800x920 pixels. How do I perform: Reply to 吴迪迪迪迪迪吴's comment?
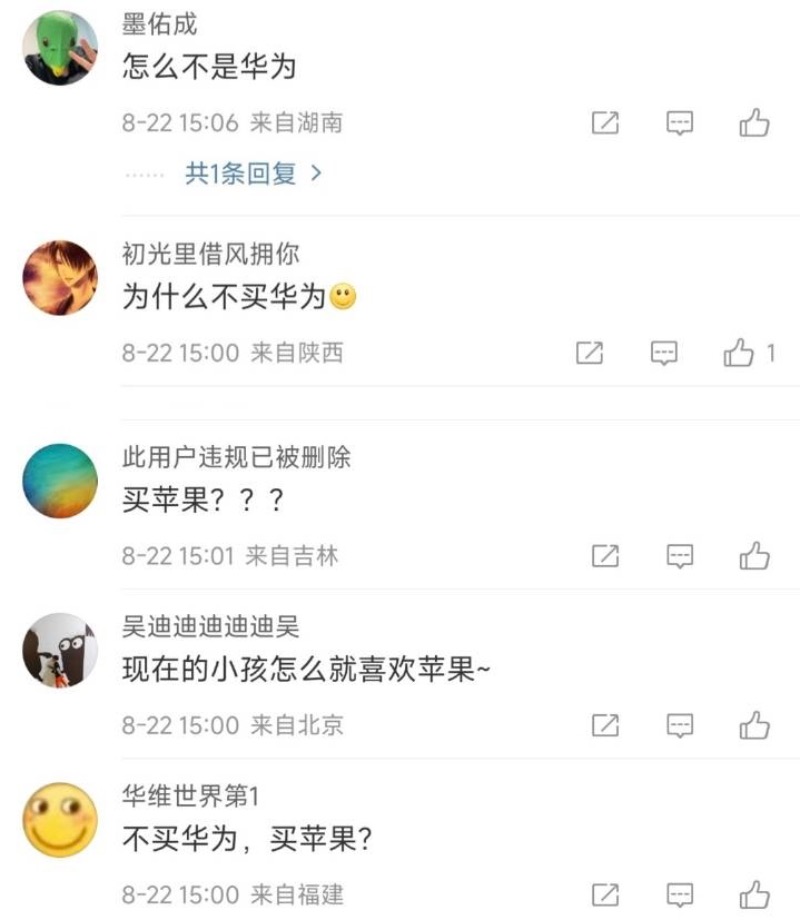pyautogui.click(x=680, y=724)
